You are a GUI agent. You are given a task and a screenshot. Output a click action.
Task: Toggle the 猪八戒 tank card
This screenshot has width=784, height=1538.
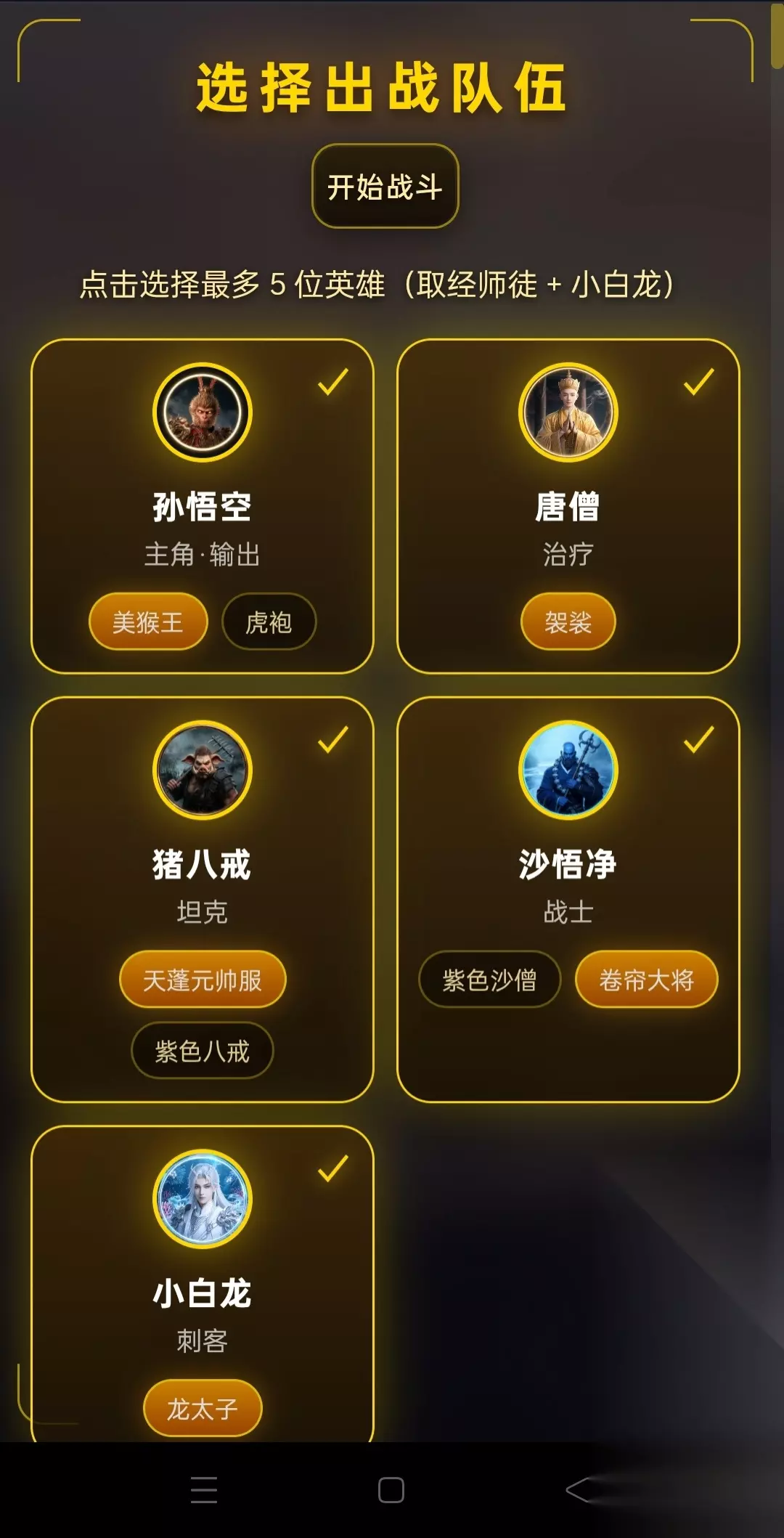coord(203,900)
